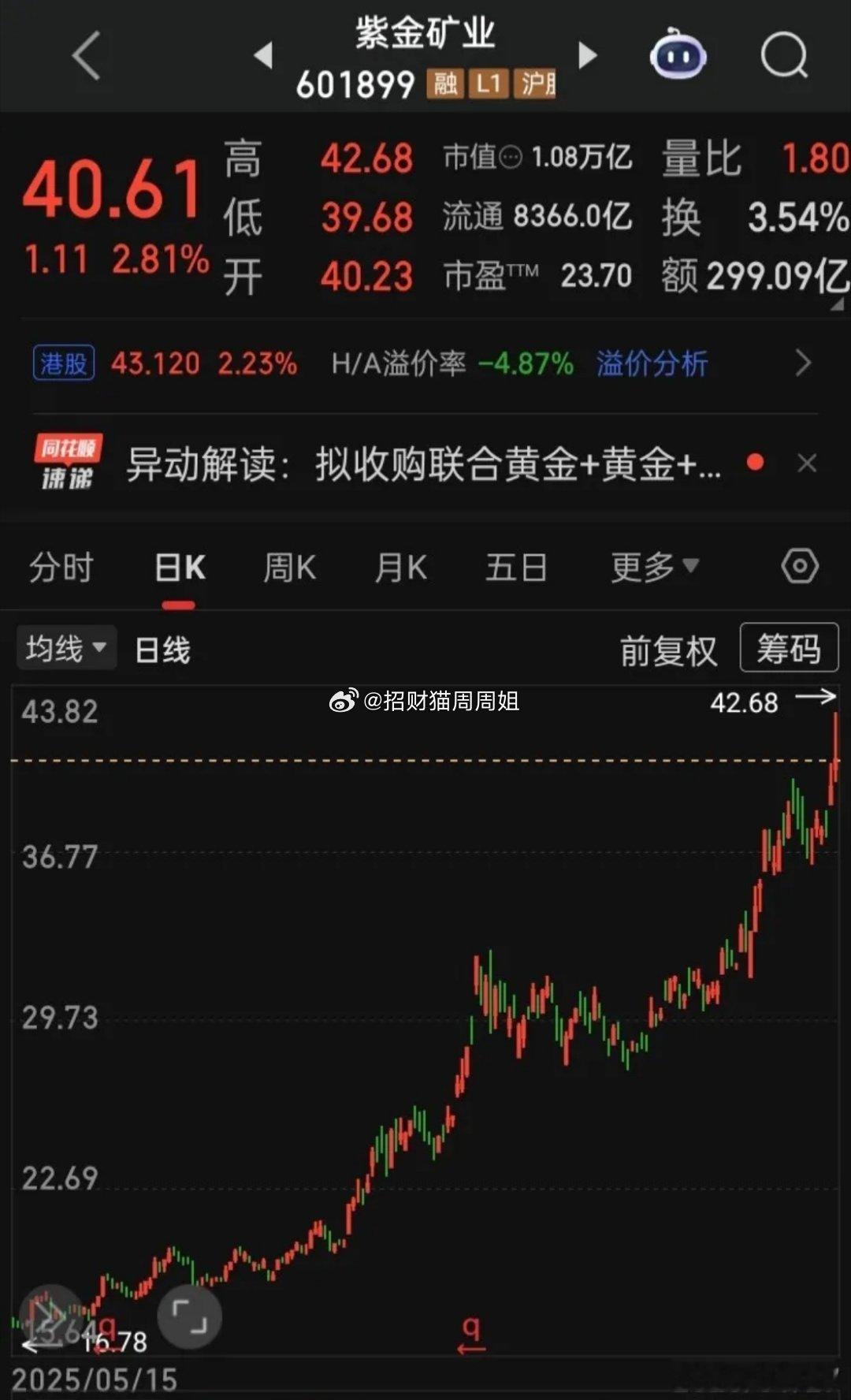Toggle 前复权 price adjustment mode
Screen dimensions: 851x1400
[x=668, y=648]
